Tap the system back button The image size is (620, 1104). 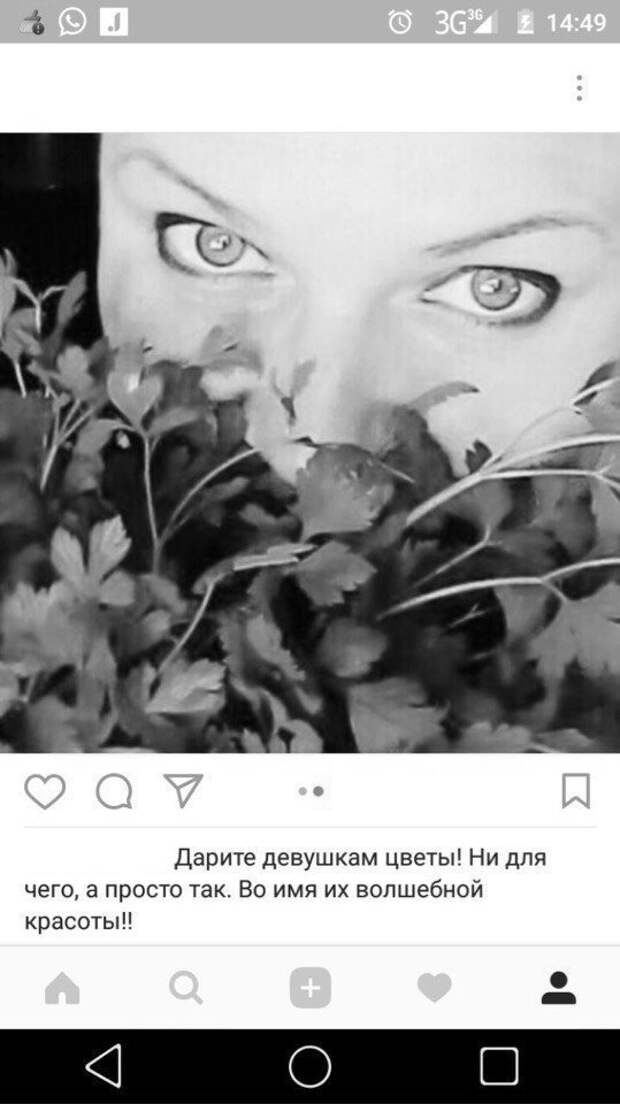pos(104,1066)
